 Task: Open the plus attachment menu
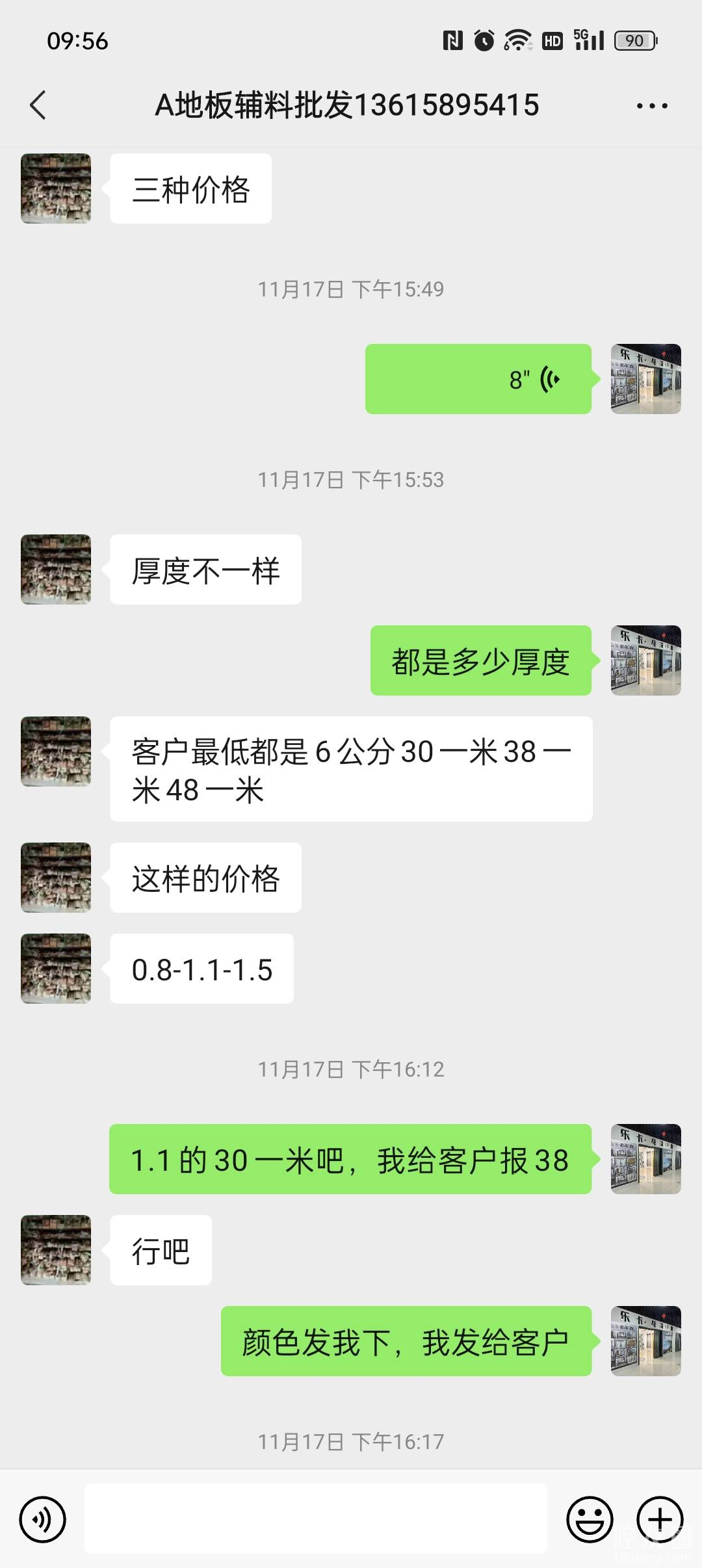(x=660, y=1519)
